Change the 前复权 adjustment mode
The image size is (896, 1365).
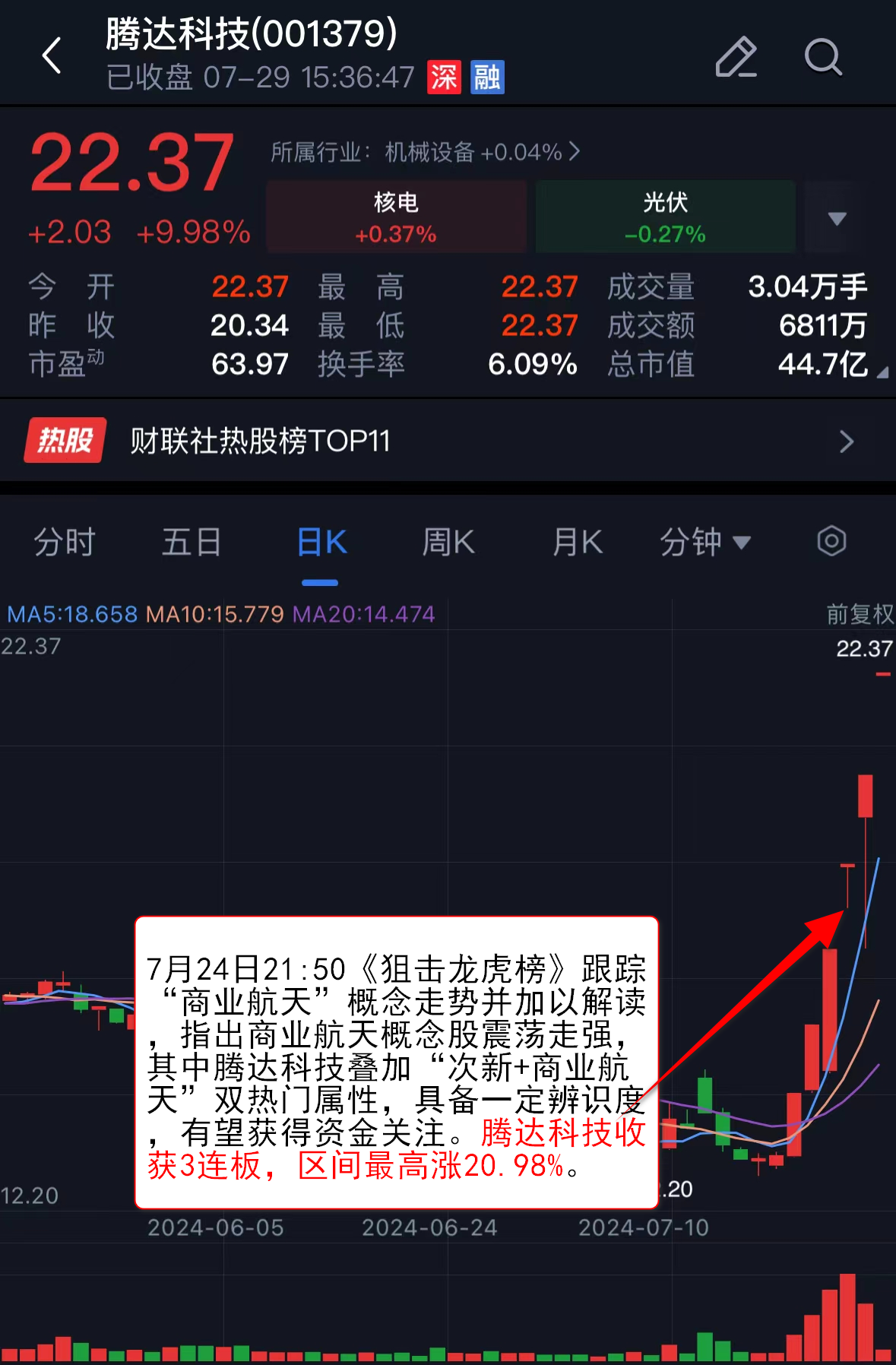point(860,614)
